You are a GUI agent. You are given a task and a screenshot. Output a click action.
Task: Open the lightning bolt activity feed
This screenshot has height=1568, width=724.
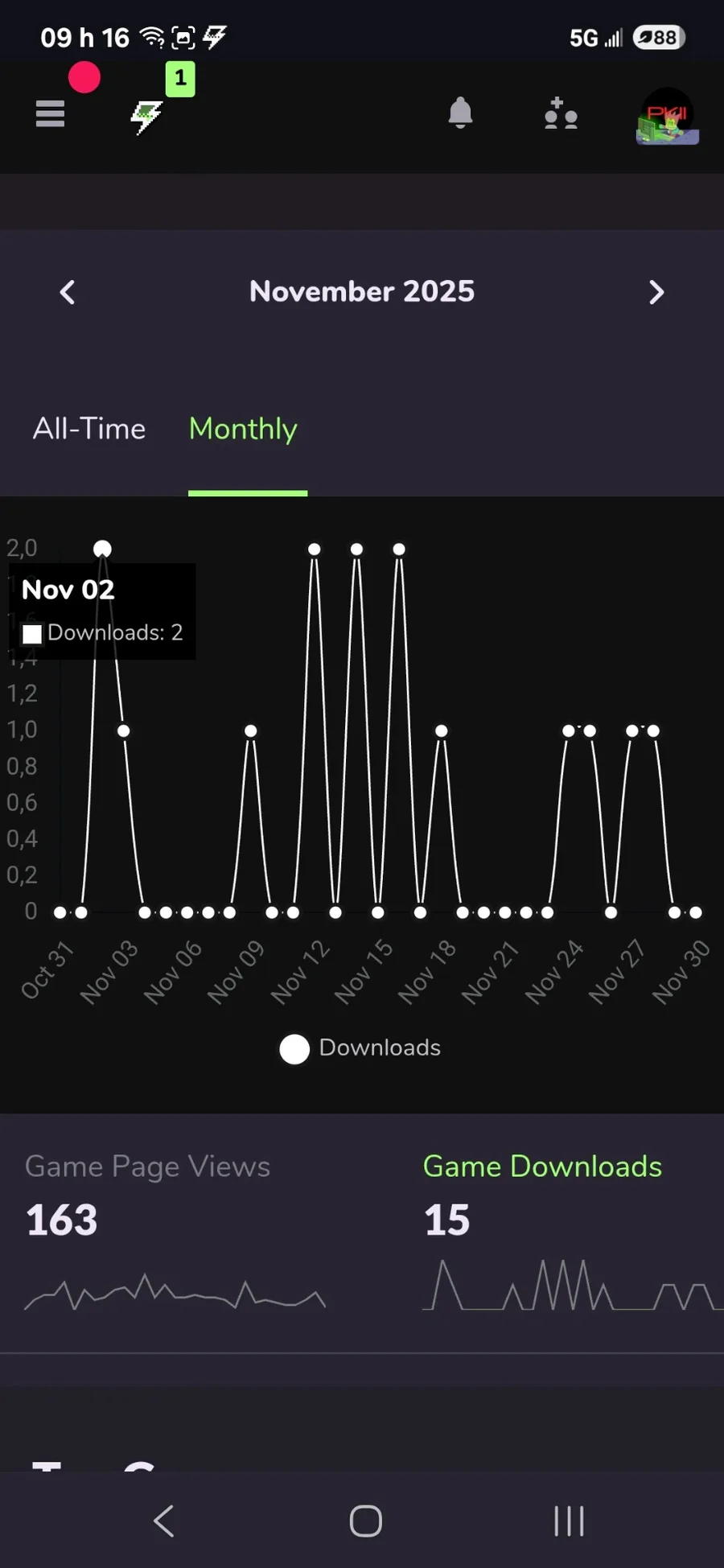tap(146, 117)
